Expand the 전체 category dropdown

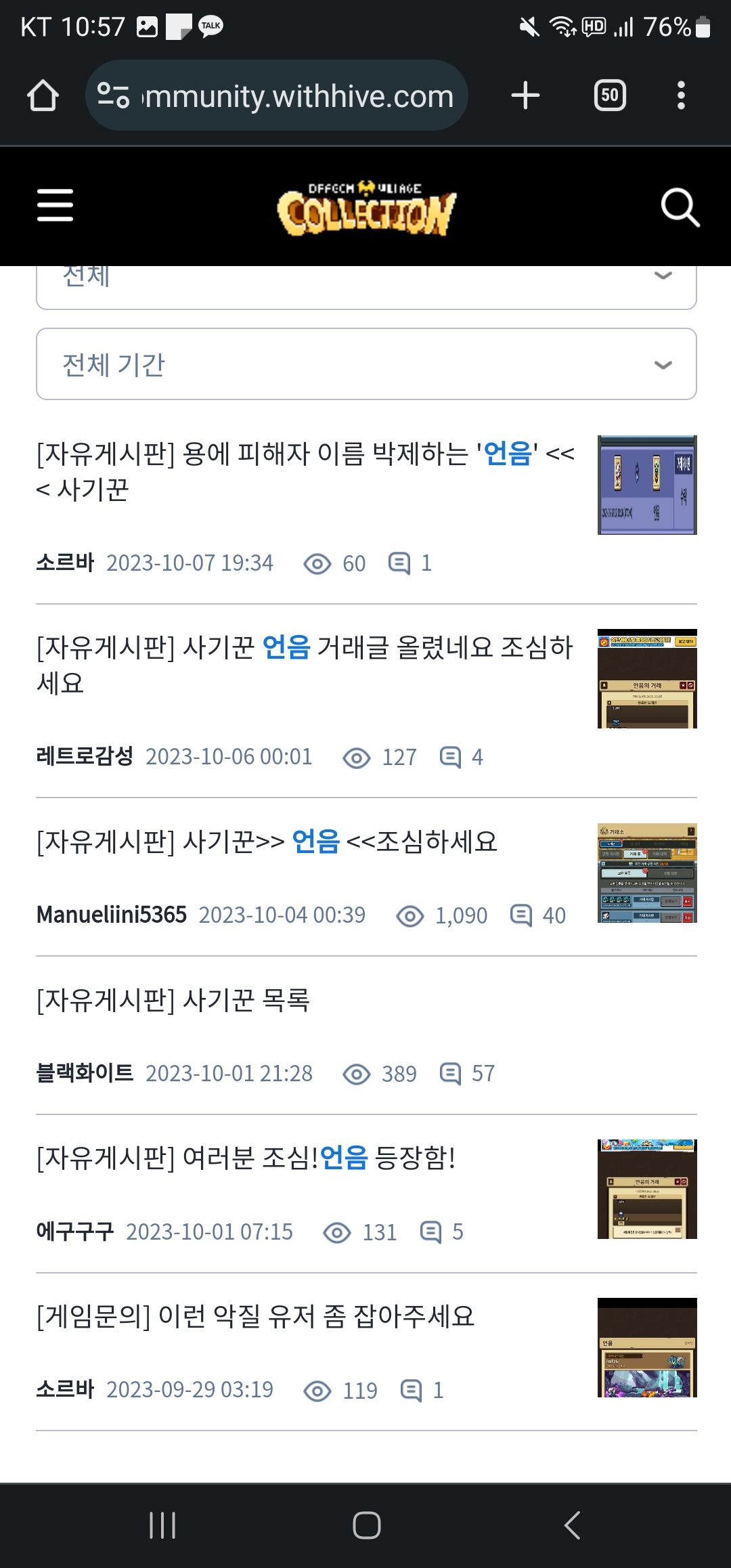(x=365, y=284)
